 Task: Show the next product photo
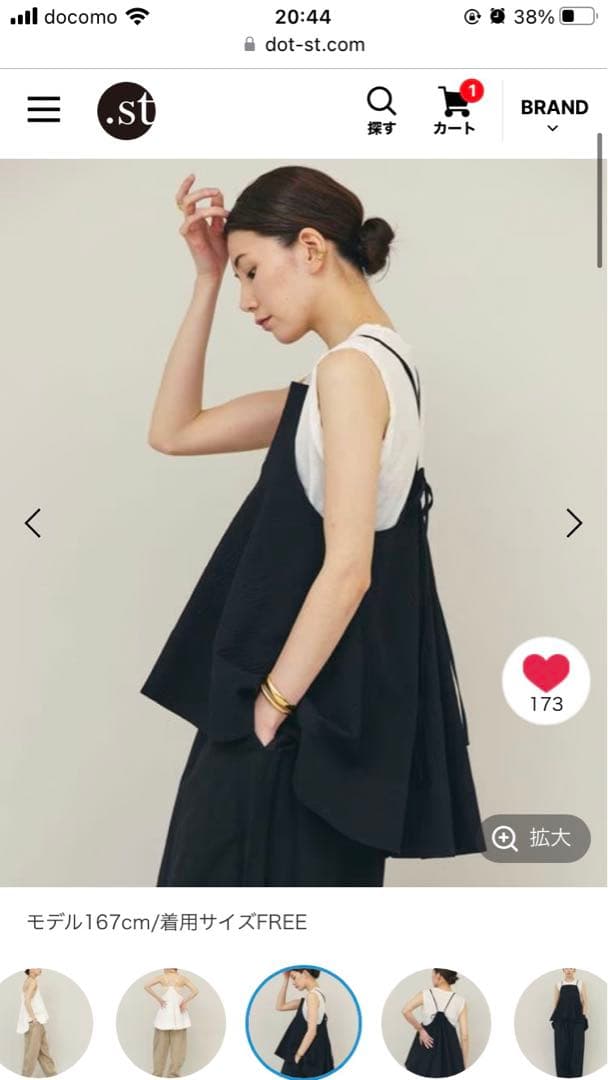(574, 523)
